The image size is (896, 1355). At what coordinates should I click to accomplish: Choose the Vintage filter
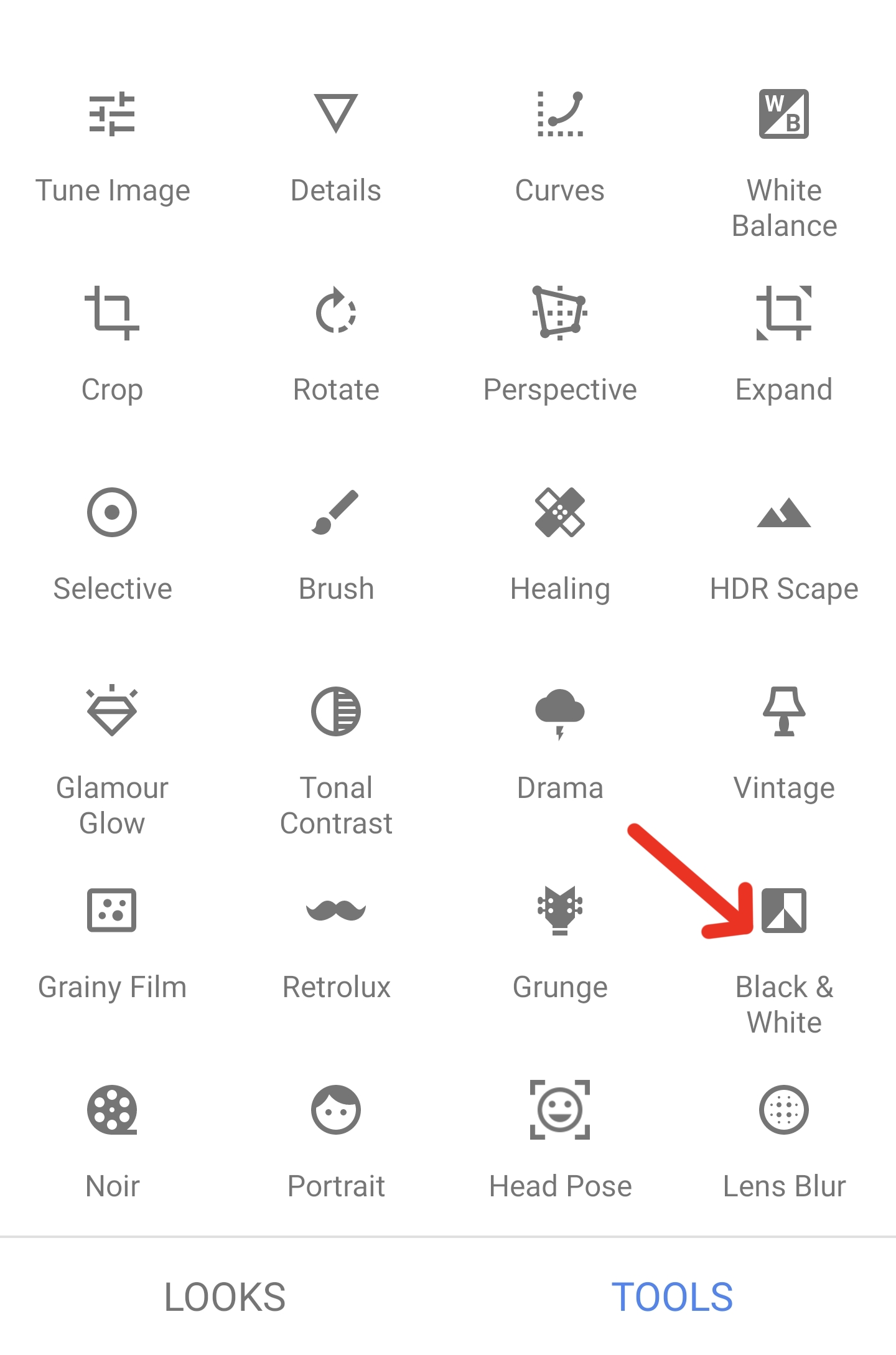click(x=784, y=711)
